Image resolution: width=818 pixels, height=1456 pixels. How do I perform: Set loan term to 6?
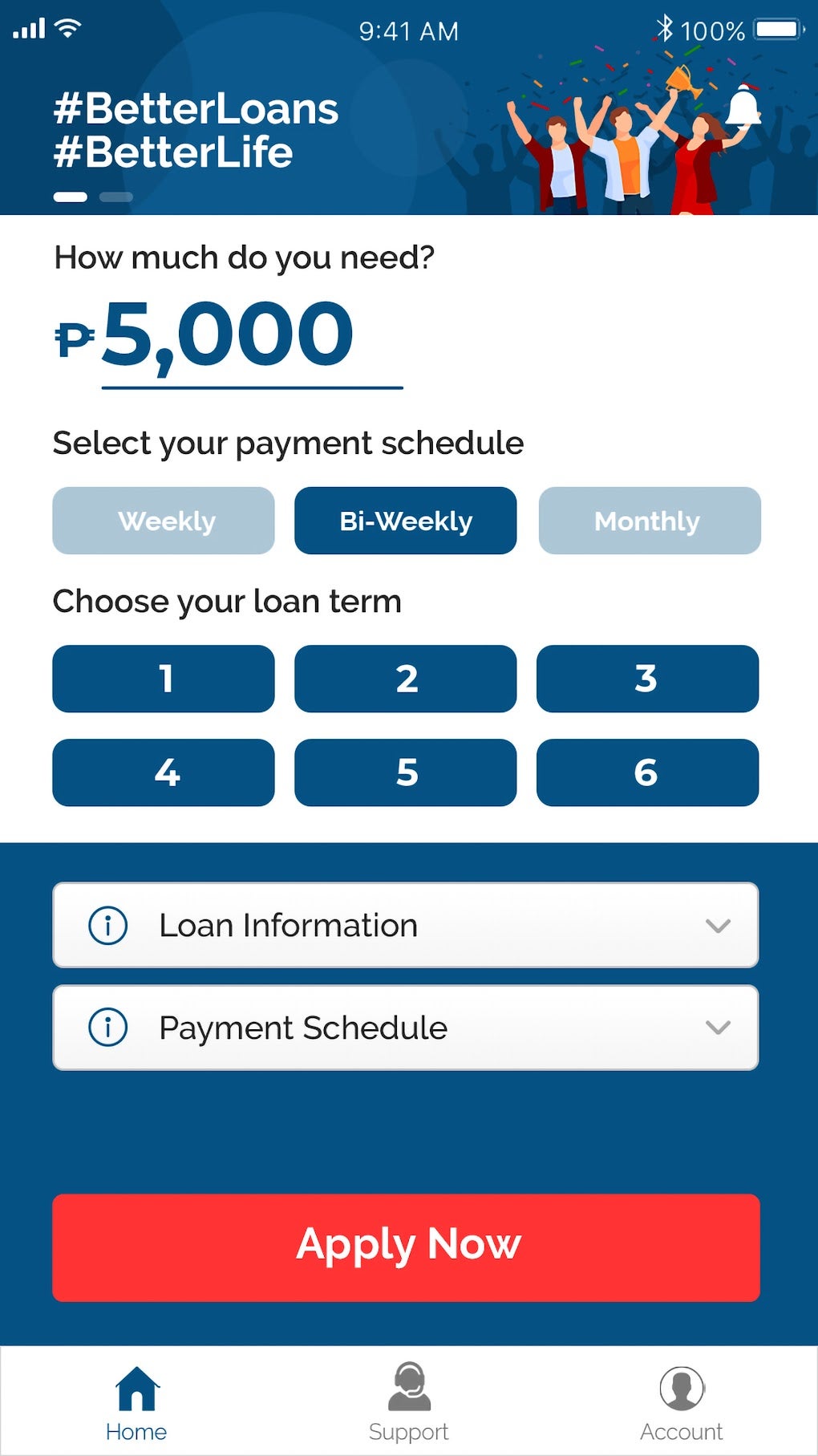point(647,773)
